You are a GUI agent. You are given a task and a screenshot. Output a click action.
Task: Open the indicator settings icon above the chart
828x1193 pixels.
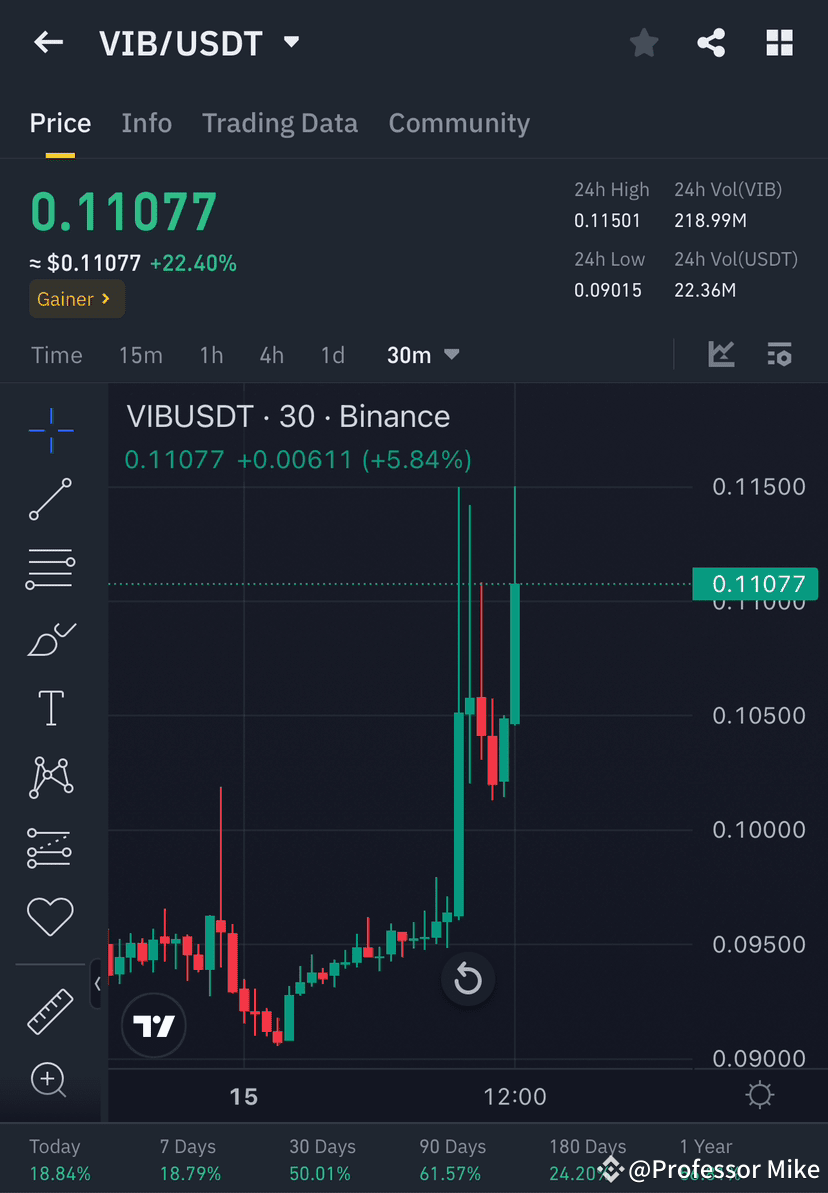pyautogui.click(x=779, y=354)
